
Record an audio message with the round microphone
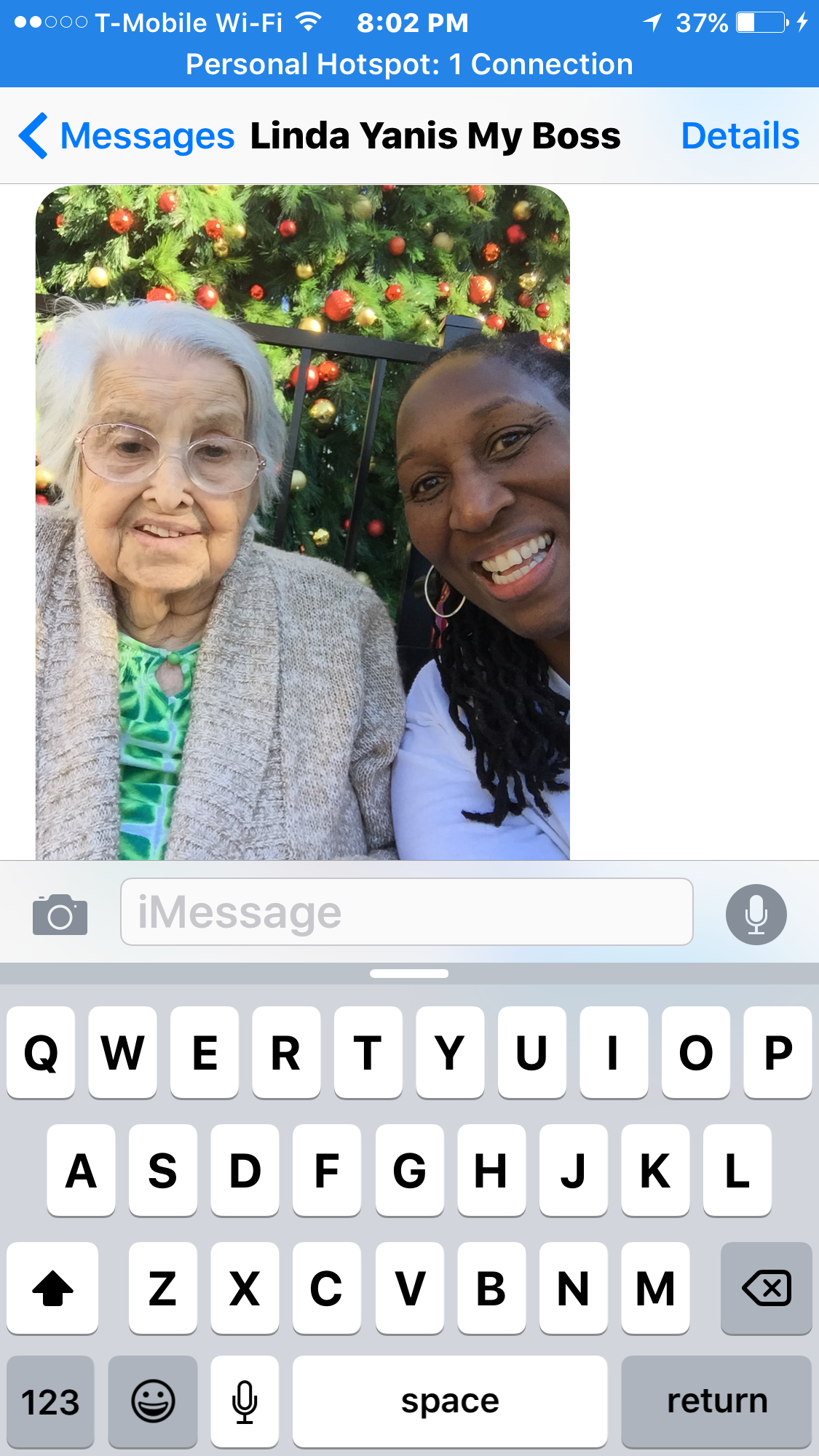(756, 914)
